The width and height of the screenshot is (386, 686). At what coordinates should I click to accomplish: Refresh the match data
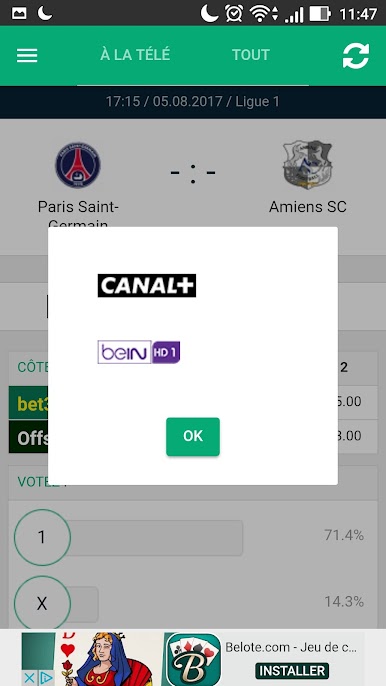[x=356, y=56]
